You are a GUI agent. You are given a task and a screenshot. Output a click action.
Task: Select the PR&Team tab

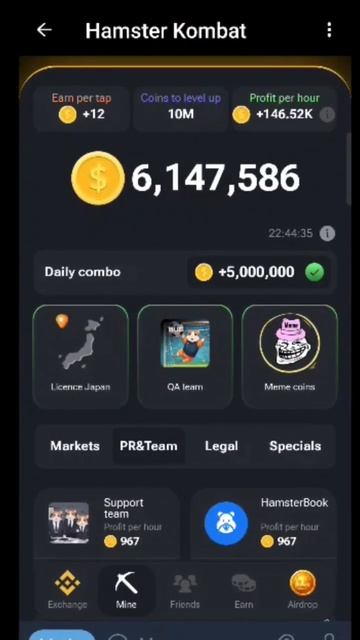(x=149, y=446)
